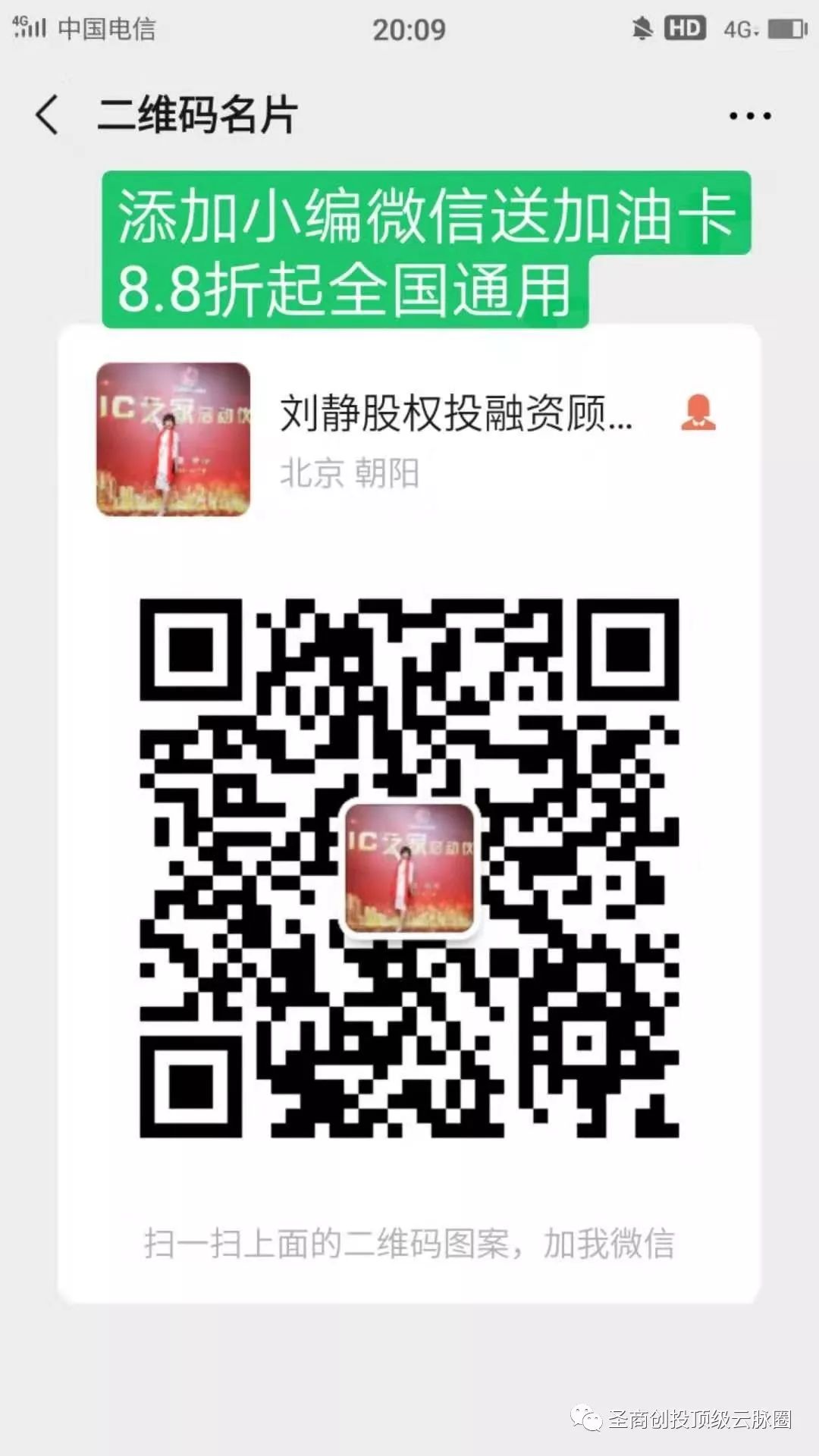Tap the back arrow to exit QR card

click(x=47, y=114)
